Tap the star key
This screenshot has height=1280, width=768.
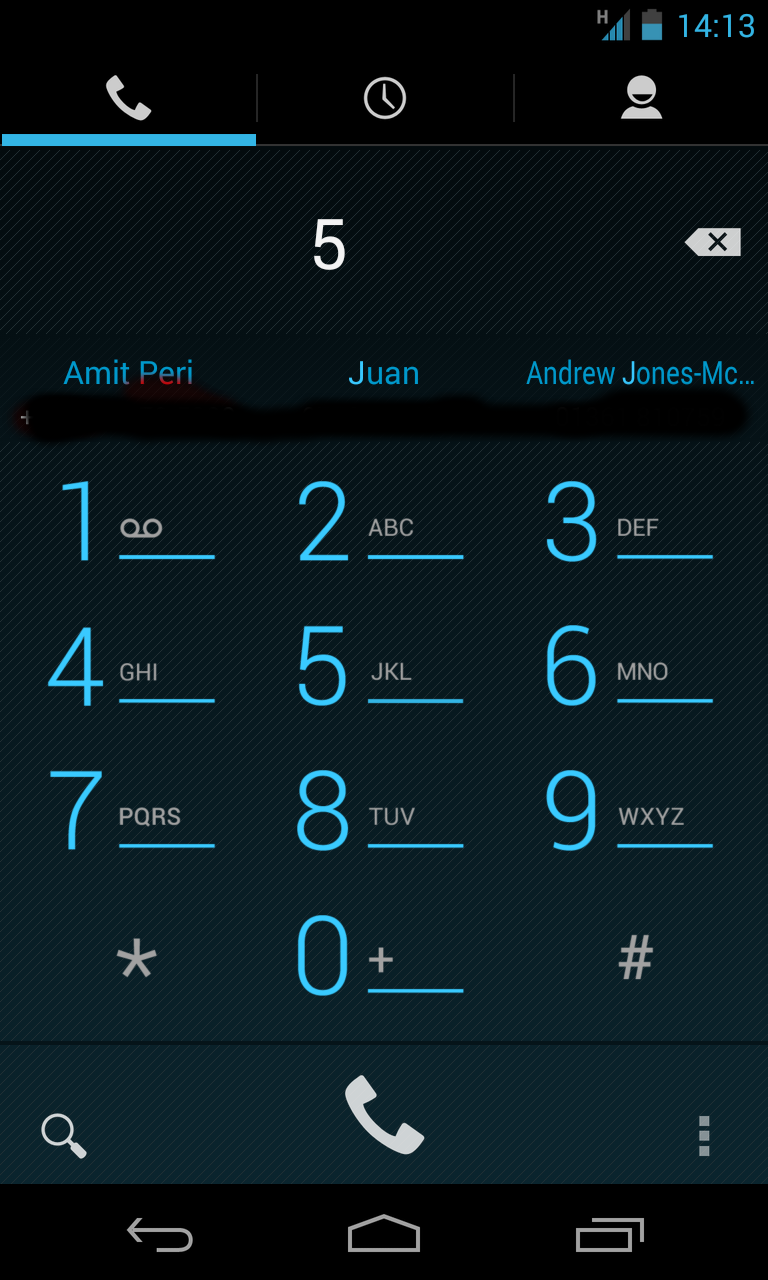tap(136, 959)
